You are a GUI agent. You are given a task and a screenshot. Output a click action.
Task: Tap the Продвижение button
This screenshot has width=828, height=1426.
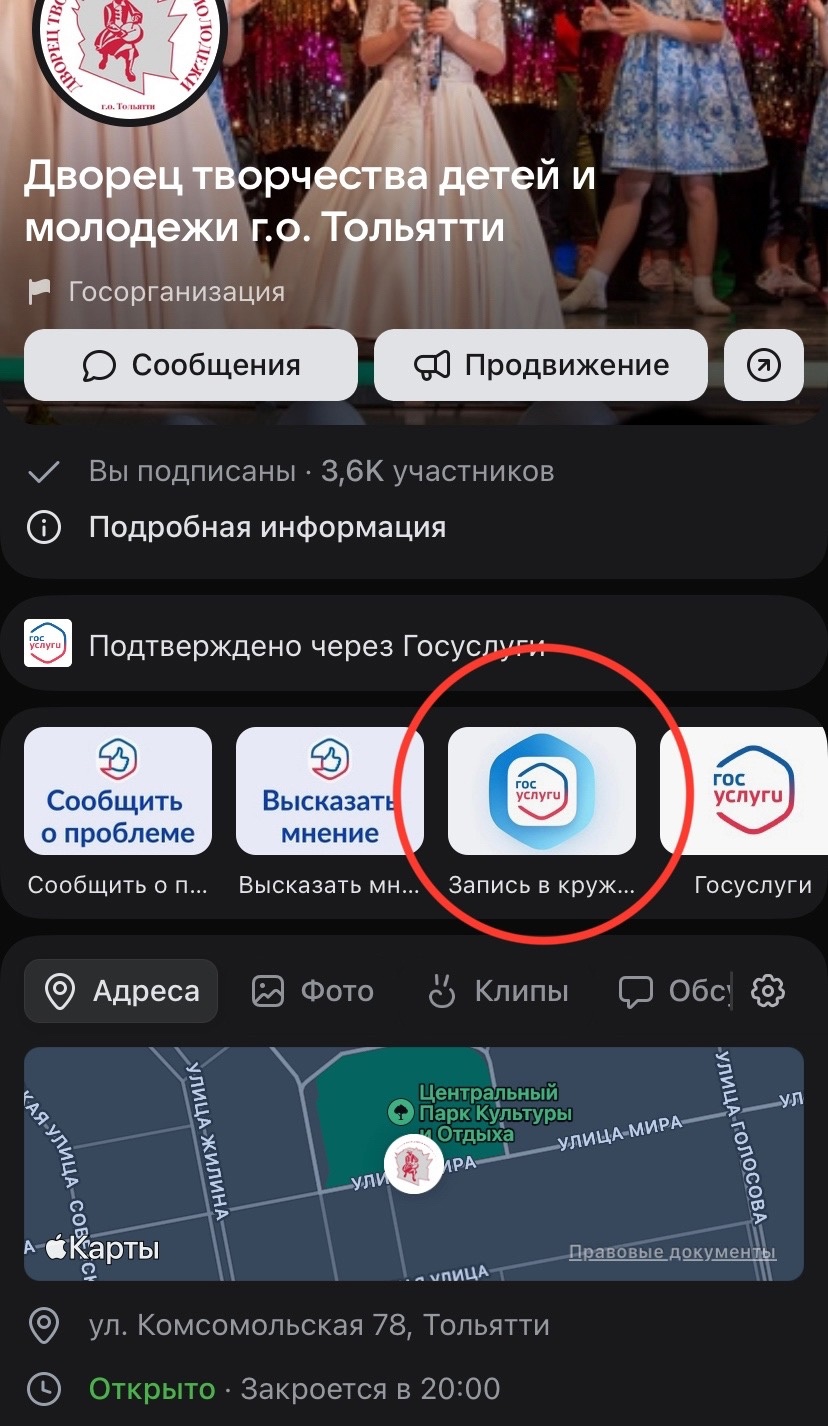pos(541,365)
